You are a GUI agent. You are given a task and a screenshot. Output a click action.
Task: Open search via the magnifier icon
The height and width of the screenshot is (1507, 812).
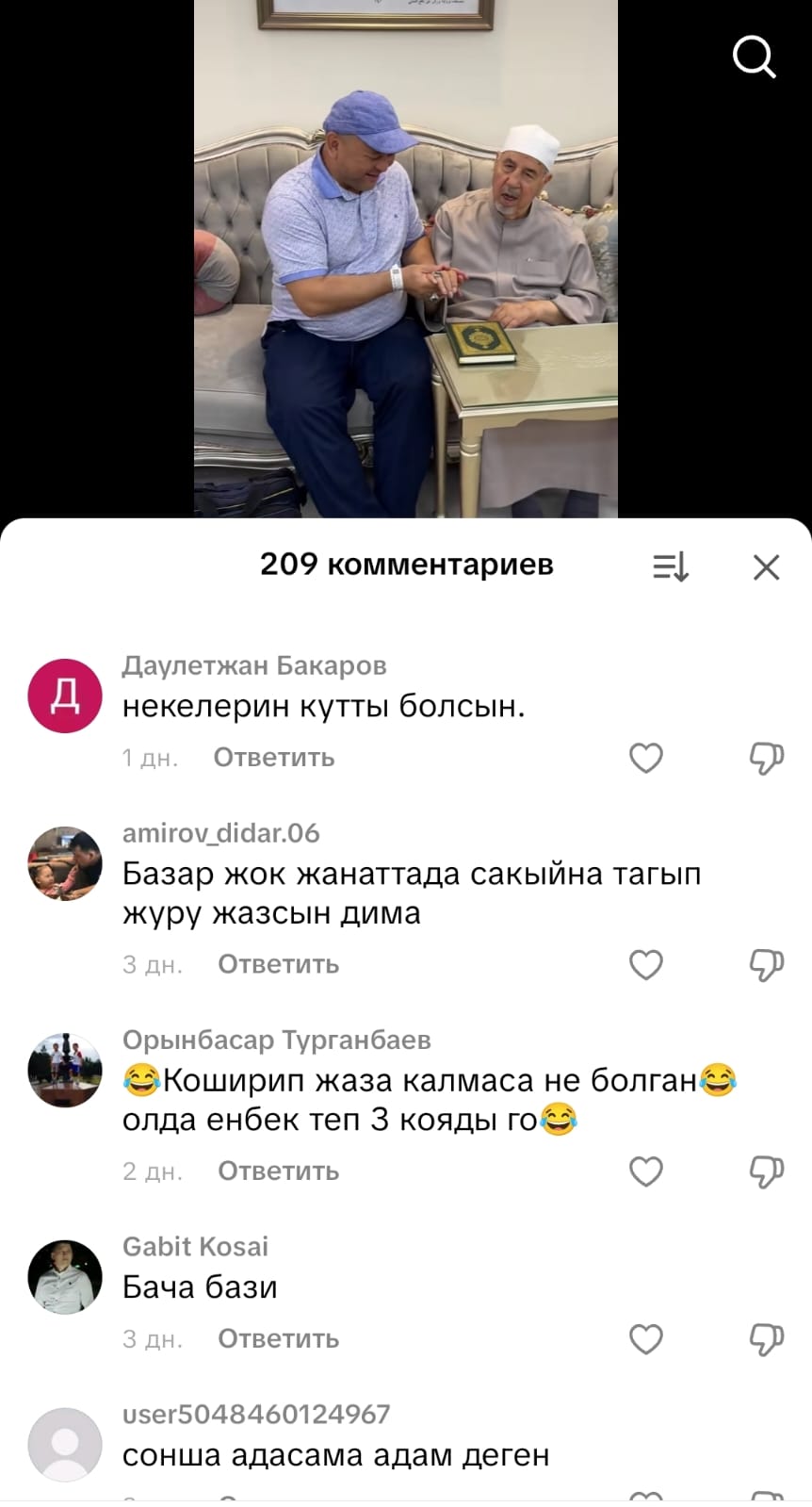click(x=754, y=57)
